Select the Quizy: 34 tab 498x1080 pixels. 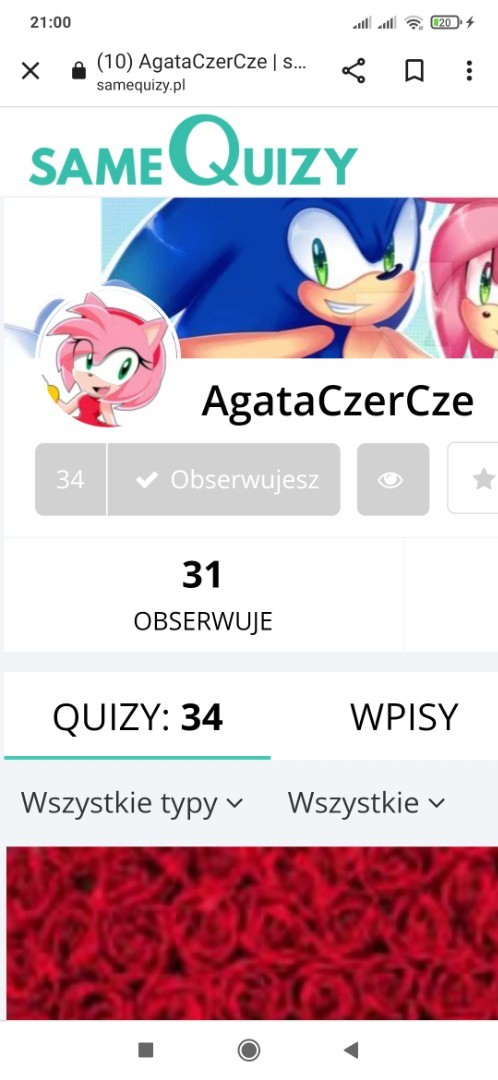pos(138,718)
